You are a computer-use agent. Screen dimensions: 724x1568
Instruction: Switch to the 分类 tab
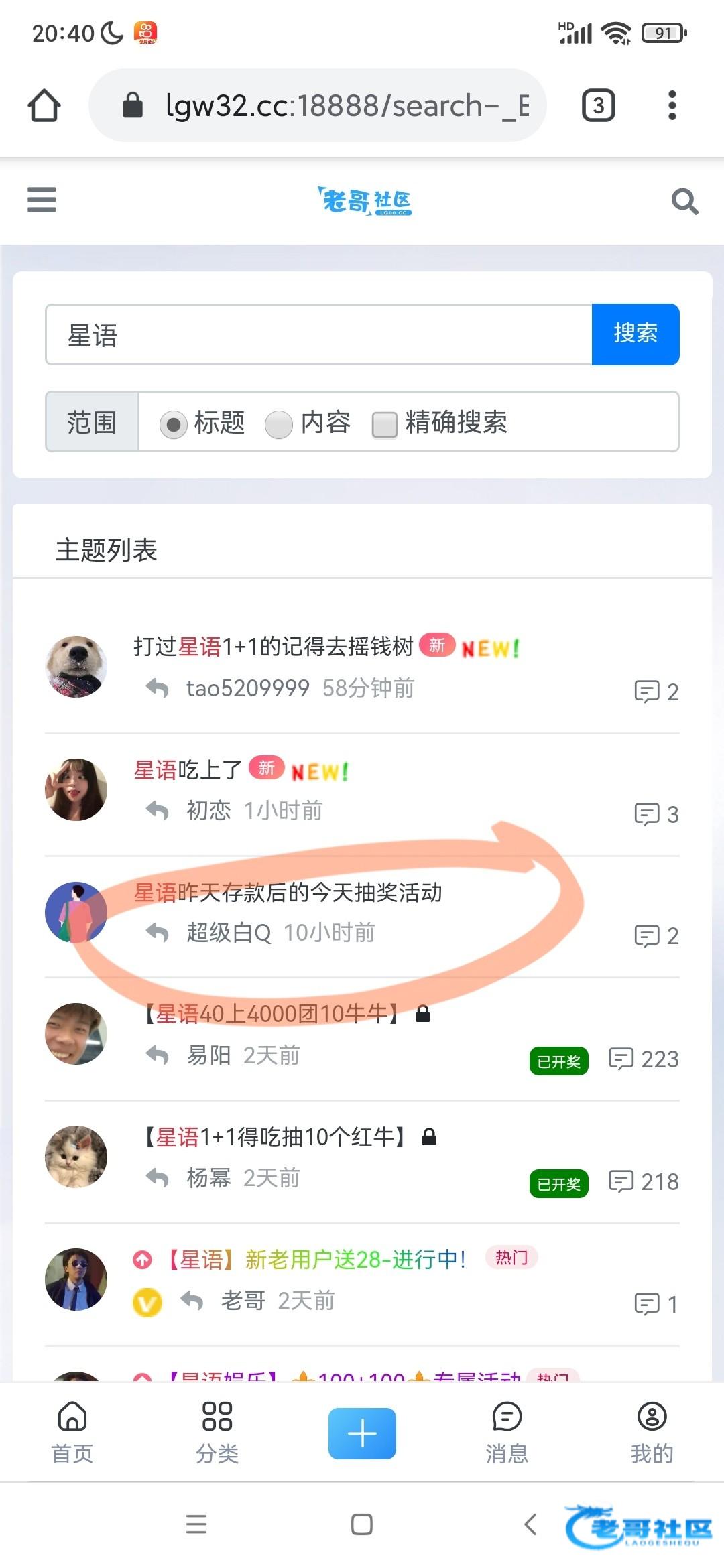(217, 1432)
